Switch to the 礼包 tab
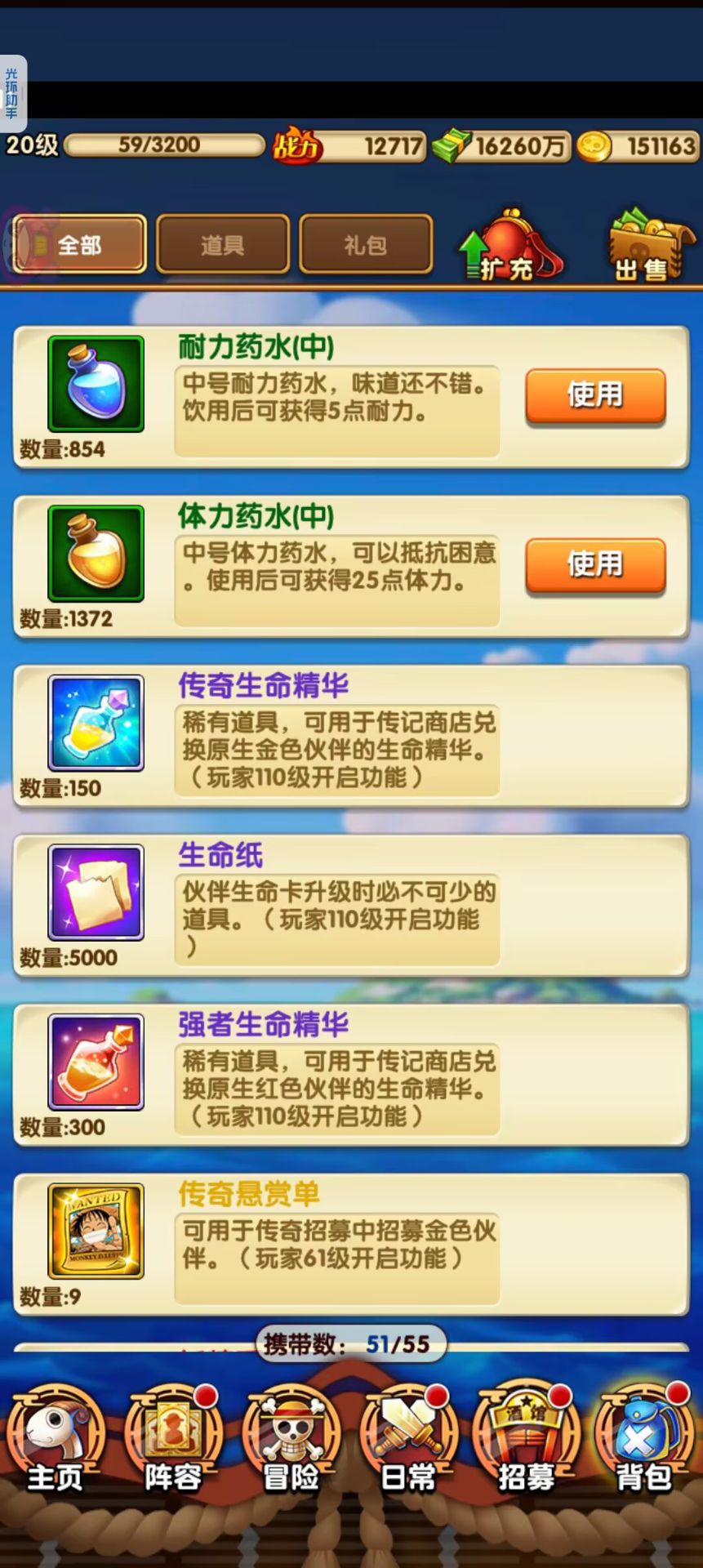703x1568 pixels. 365,244
